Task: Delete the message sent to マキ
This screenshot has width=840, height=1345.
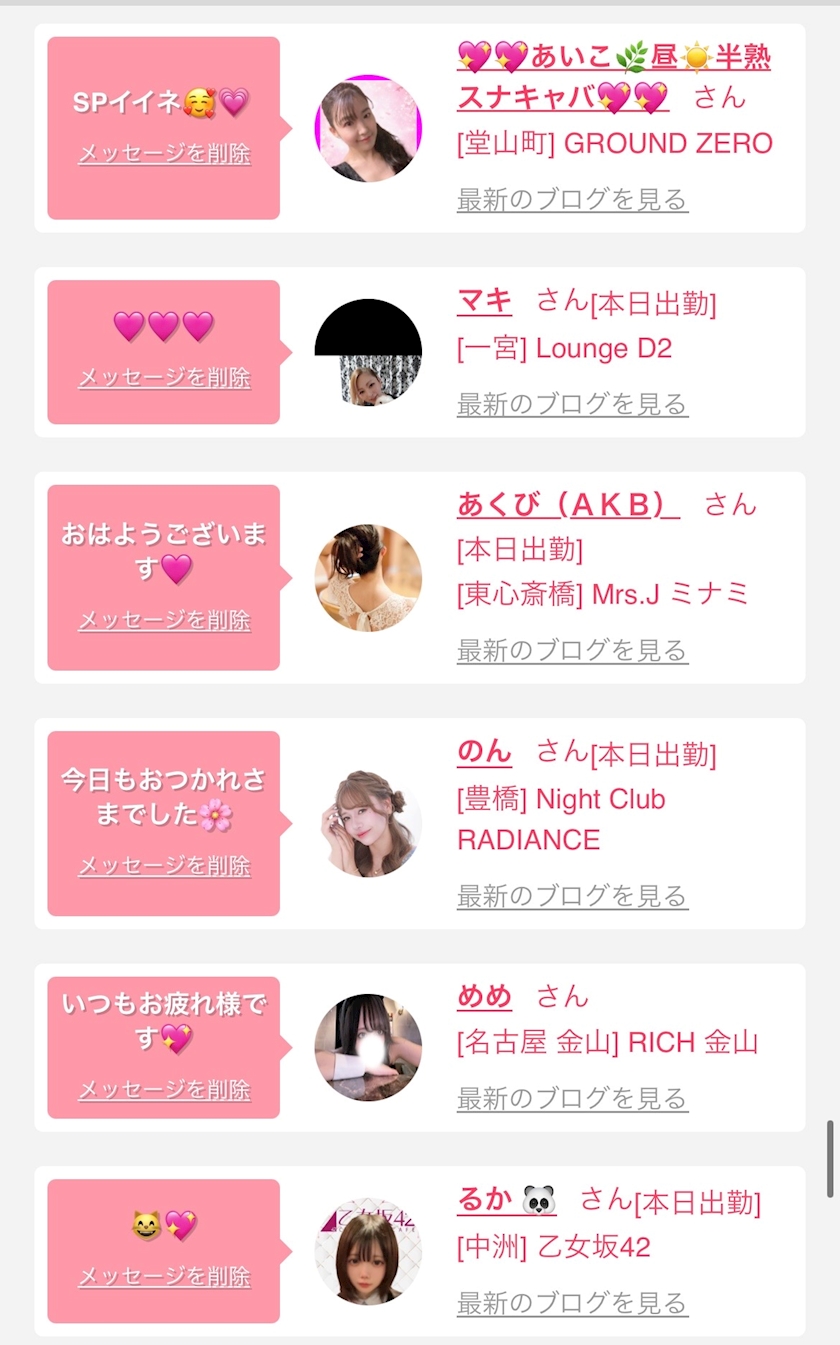Action: pos(164,378)
